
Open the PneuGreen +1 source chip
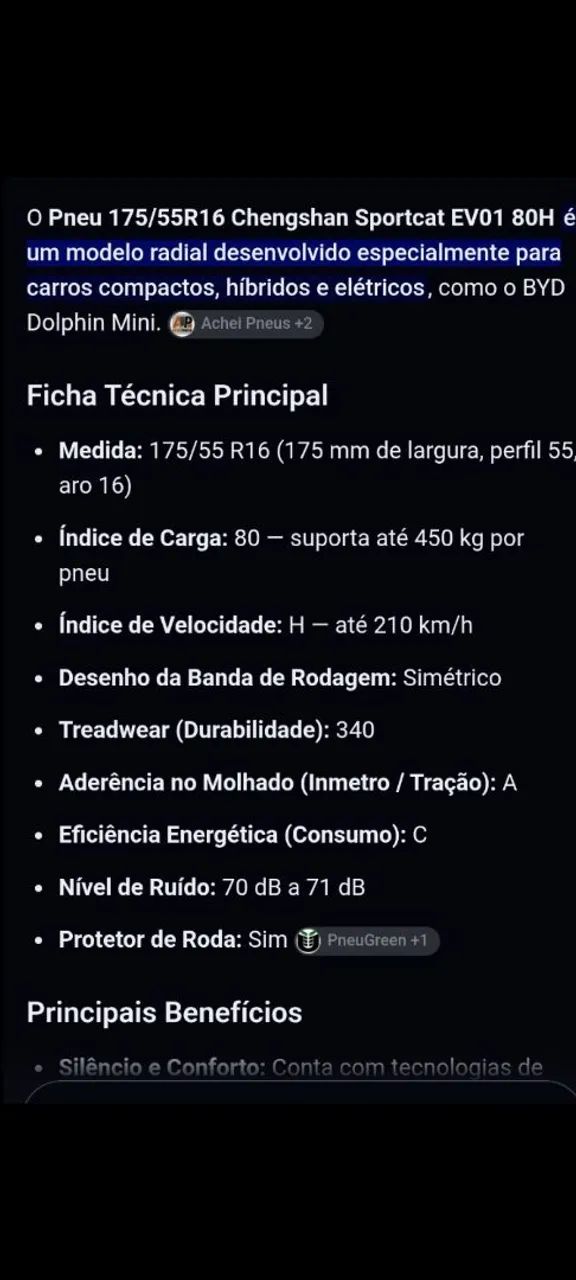pyautogui.click(x=366, y=940)
